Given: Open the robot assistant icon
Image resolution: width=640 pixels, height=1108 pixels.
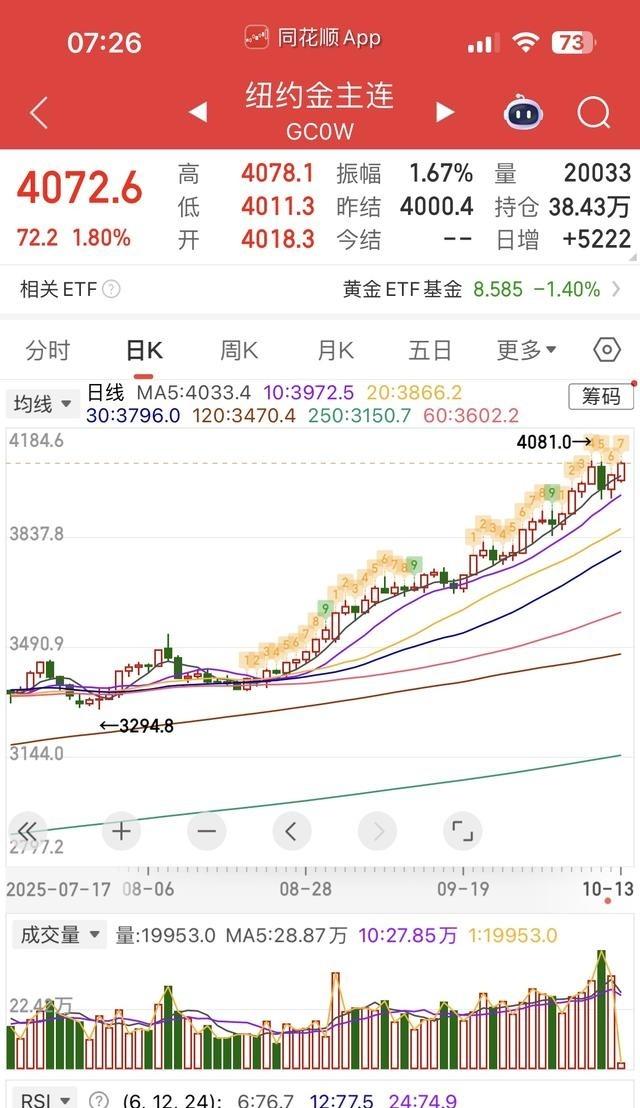Looking at the screenshot, I should (524, 112).
